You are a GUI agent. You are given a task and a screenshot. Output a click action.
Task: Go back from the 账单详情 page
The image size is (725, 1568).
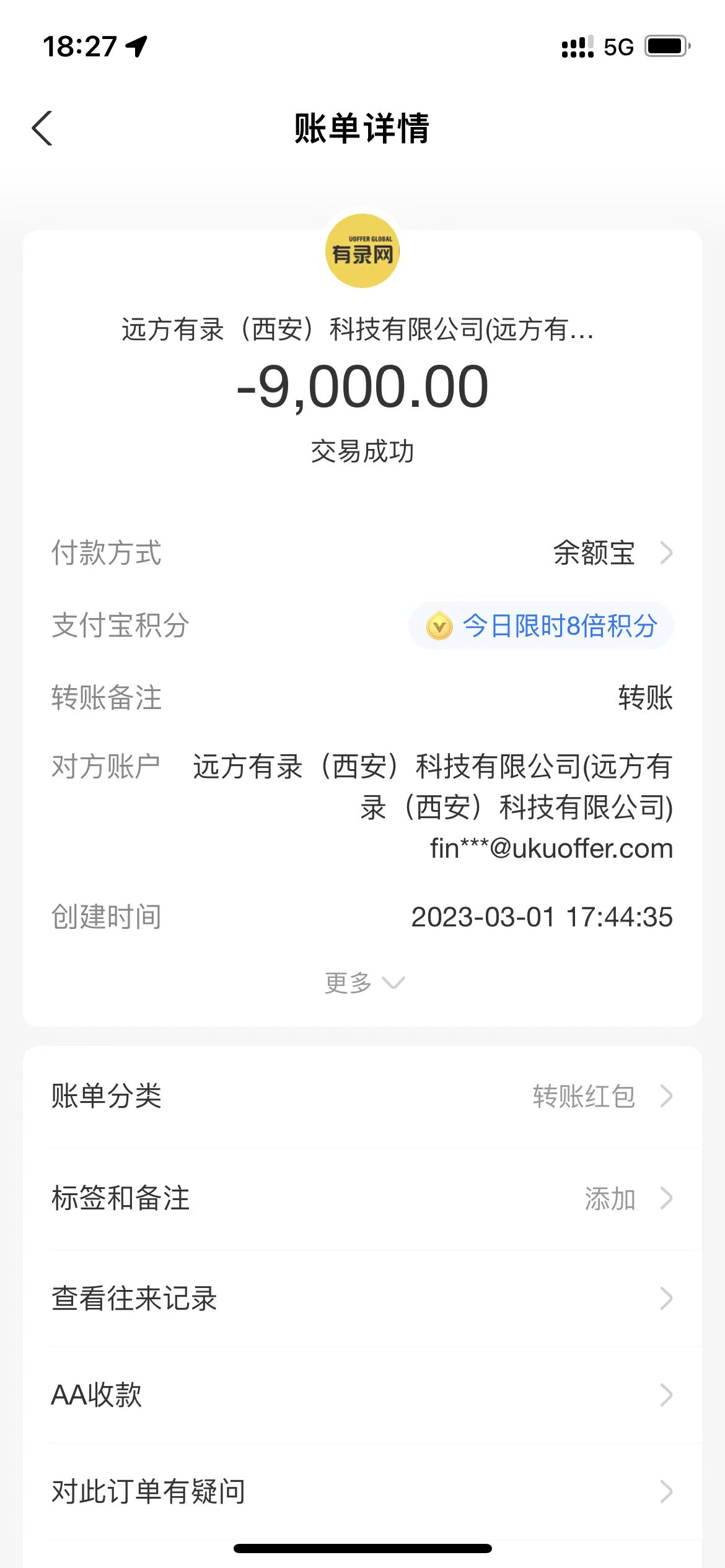click(42, 128)
